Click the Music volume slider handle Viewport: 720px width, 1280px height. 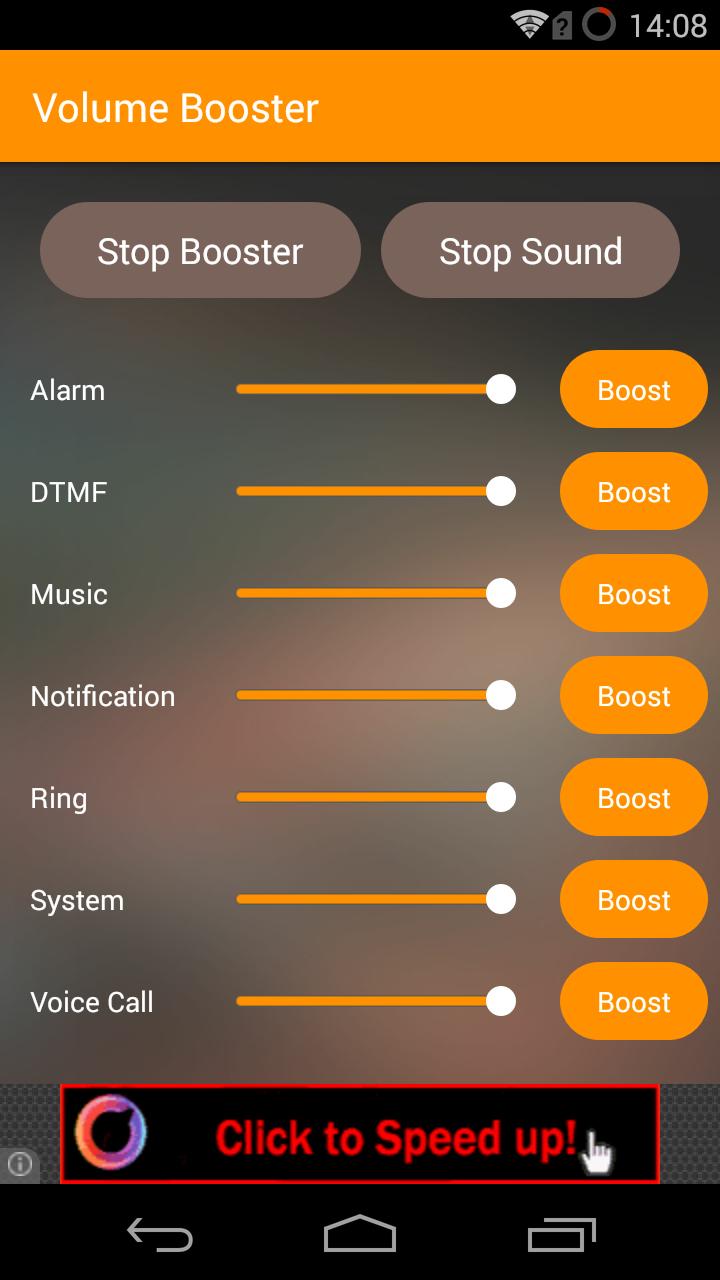500,593
